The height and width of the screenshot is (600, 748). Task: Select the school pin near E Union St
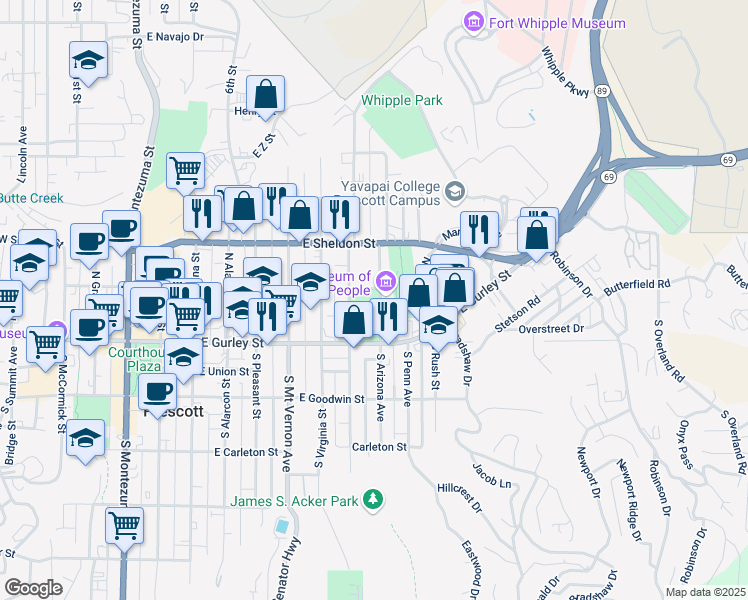tap(183, 358)
